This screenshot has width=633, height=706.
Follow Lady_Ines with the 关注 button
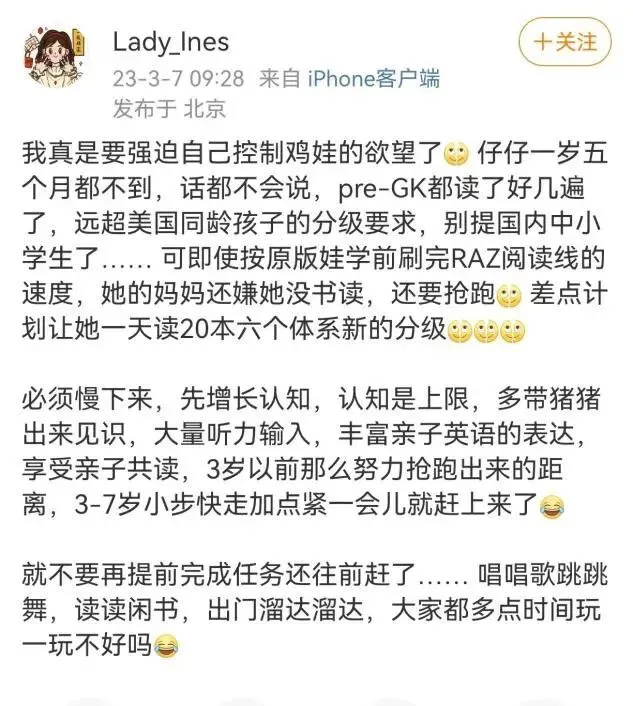pyautogui.click(x=563, y=42)
